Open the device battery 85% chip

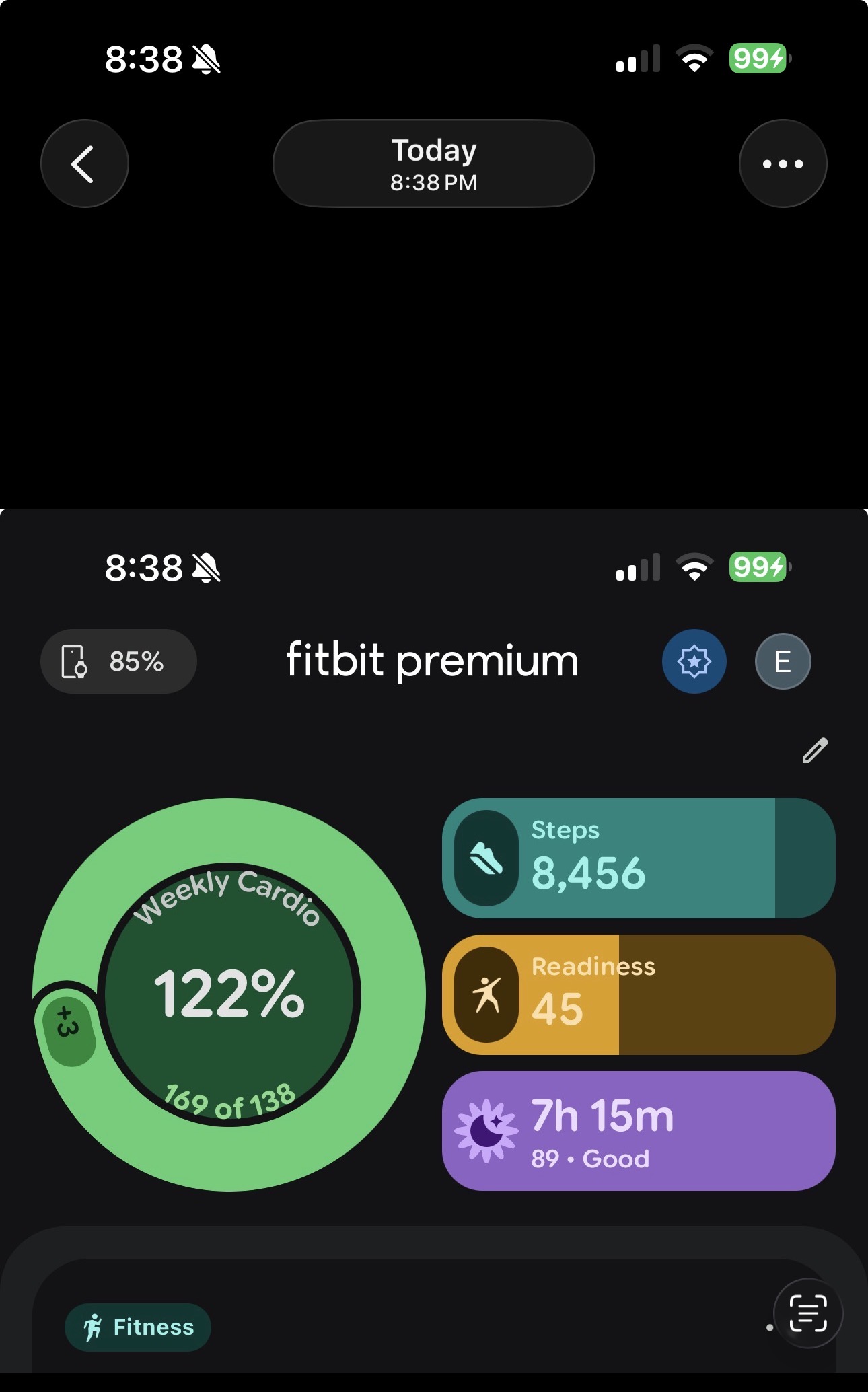click(118, 661)
